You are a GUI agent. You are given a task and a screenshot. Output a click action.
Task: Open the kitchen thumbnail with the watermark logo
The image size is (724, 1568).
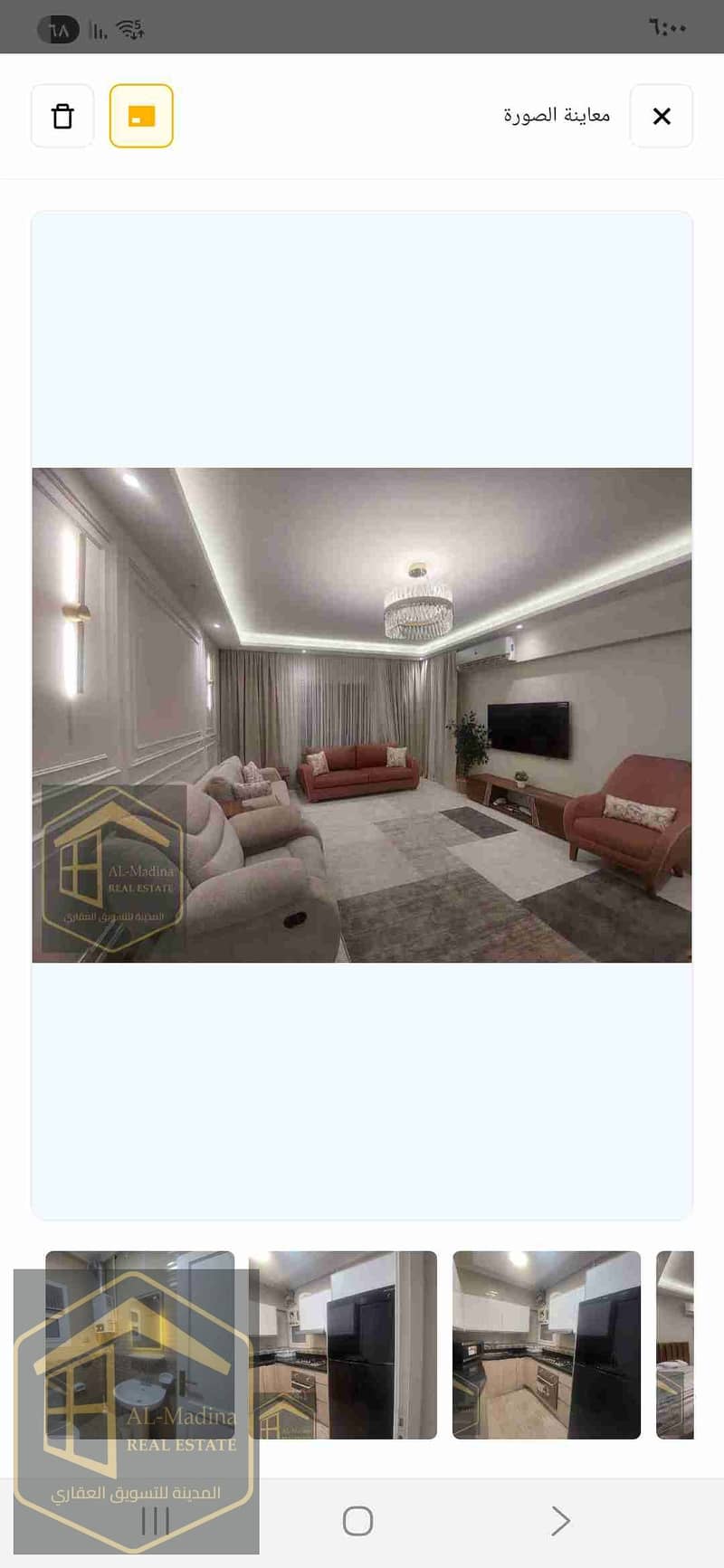coord(342,1345)
